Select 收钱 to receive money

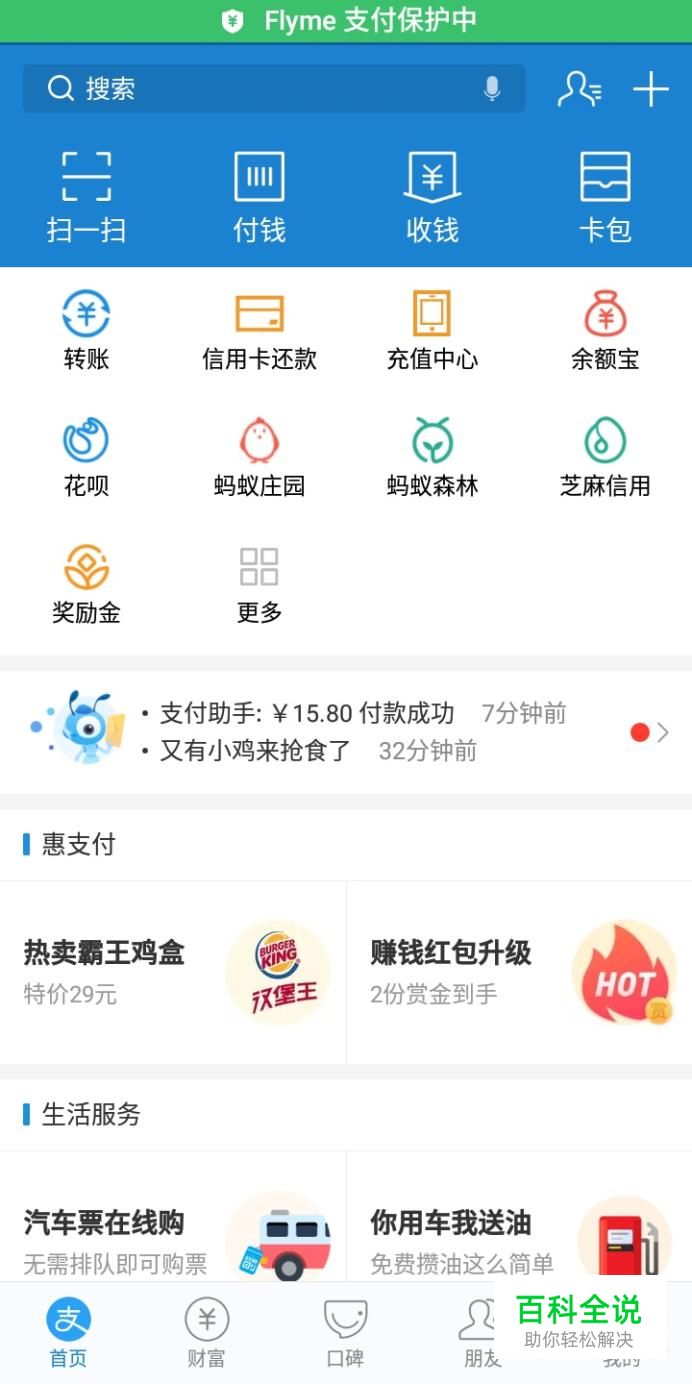(x=432, y=197)
